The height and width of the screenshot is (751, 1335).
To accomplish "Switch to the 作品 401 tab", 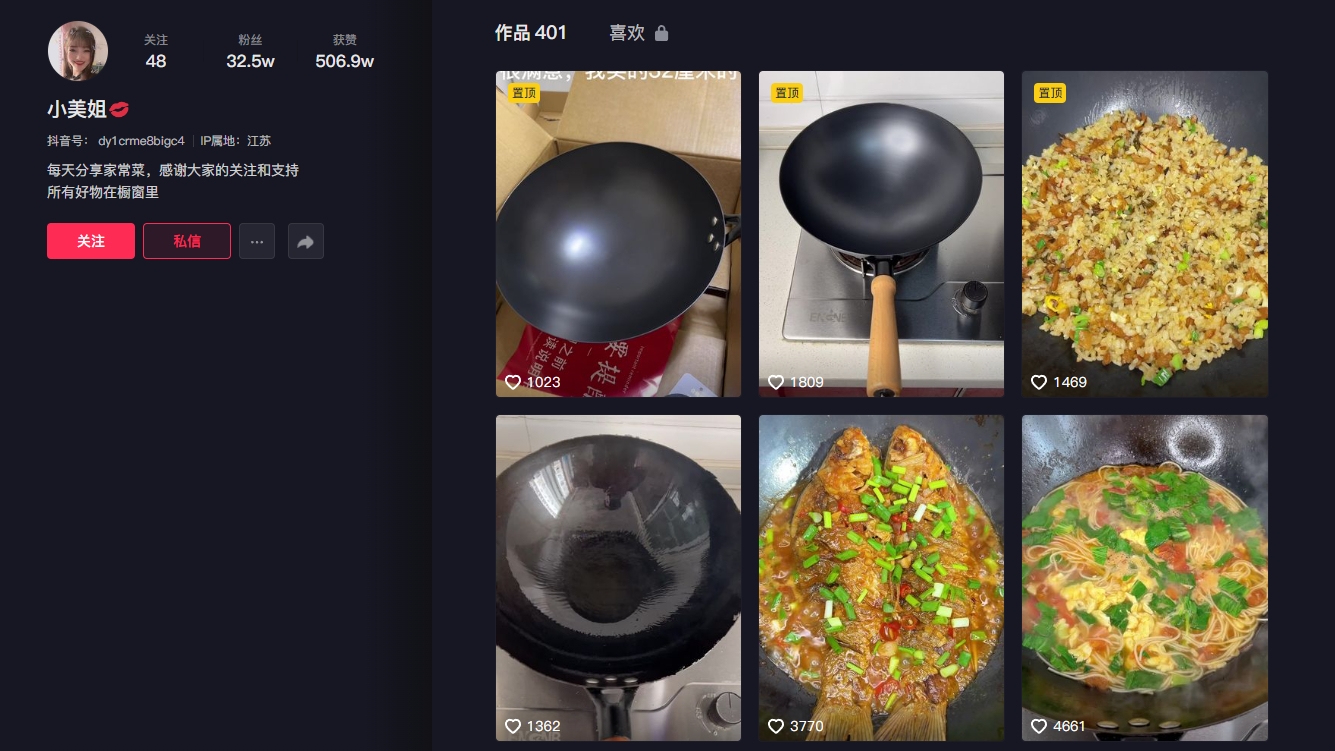I will click(530, 33).
